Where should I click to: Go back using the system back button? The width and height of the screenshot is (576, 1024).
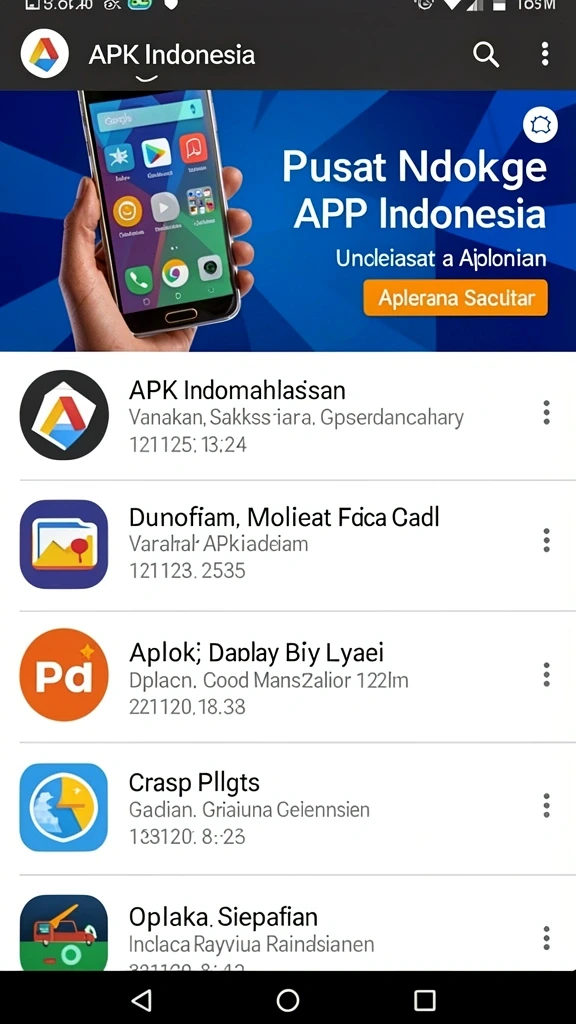[141, 999]
